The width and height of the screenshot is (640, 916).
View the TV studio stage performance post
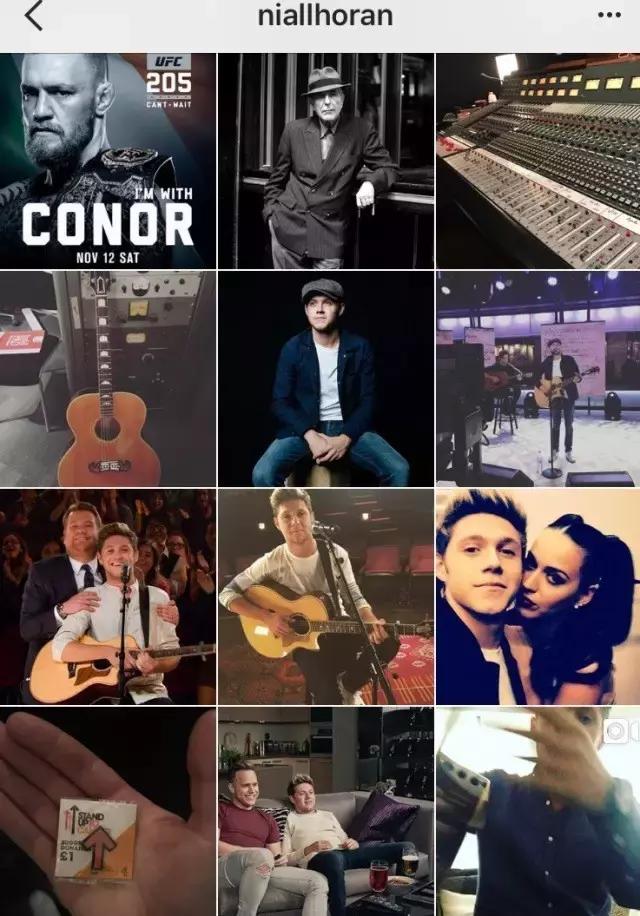point(538,379)
